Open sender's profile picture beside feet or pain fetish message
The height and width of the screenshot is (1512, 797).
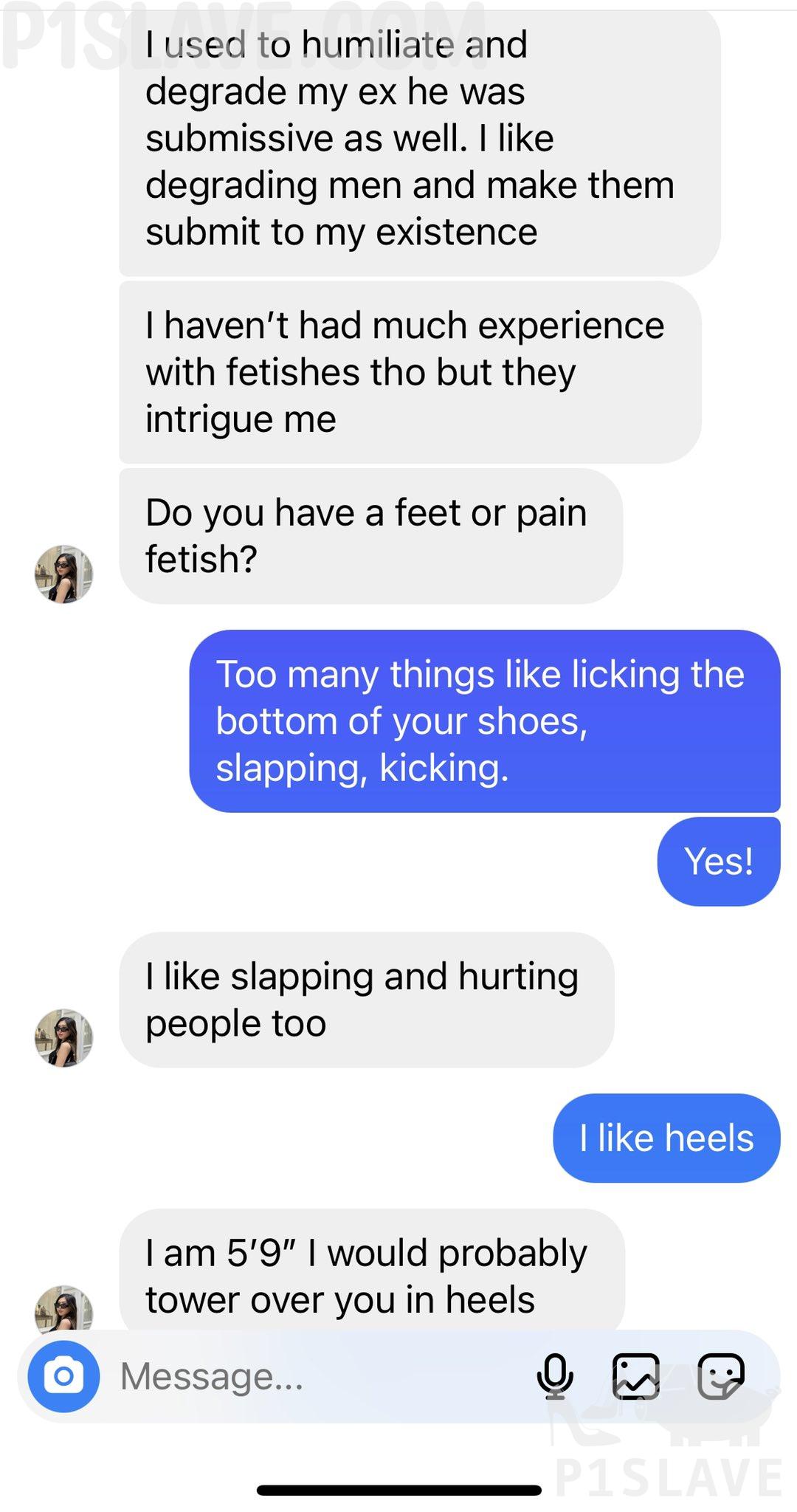coord(63,574)
